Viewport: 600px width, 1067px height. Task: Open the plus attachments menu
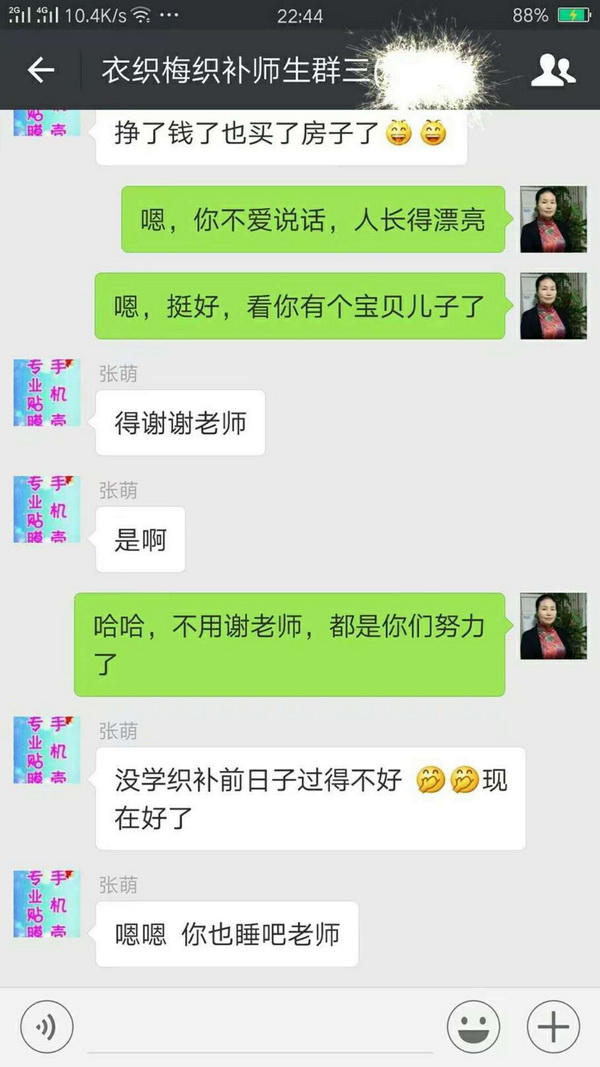[553, 1026]
